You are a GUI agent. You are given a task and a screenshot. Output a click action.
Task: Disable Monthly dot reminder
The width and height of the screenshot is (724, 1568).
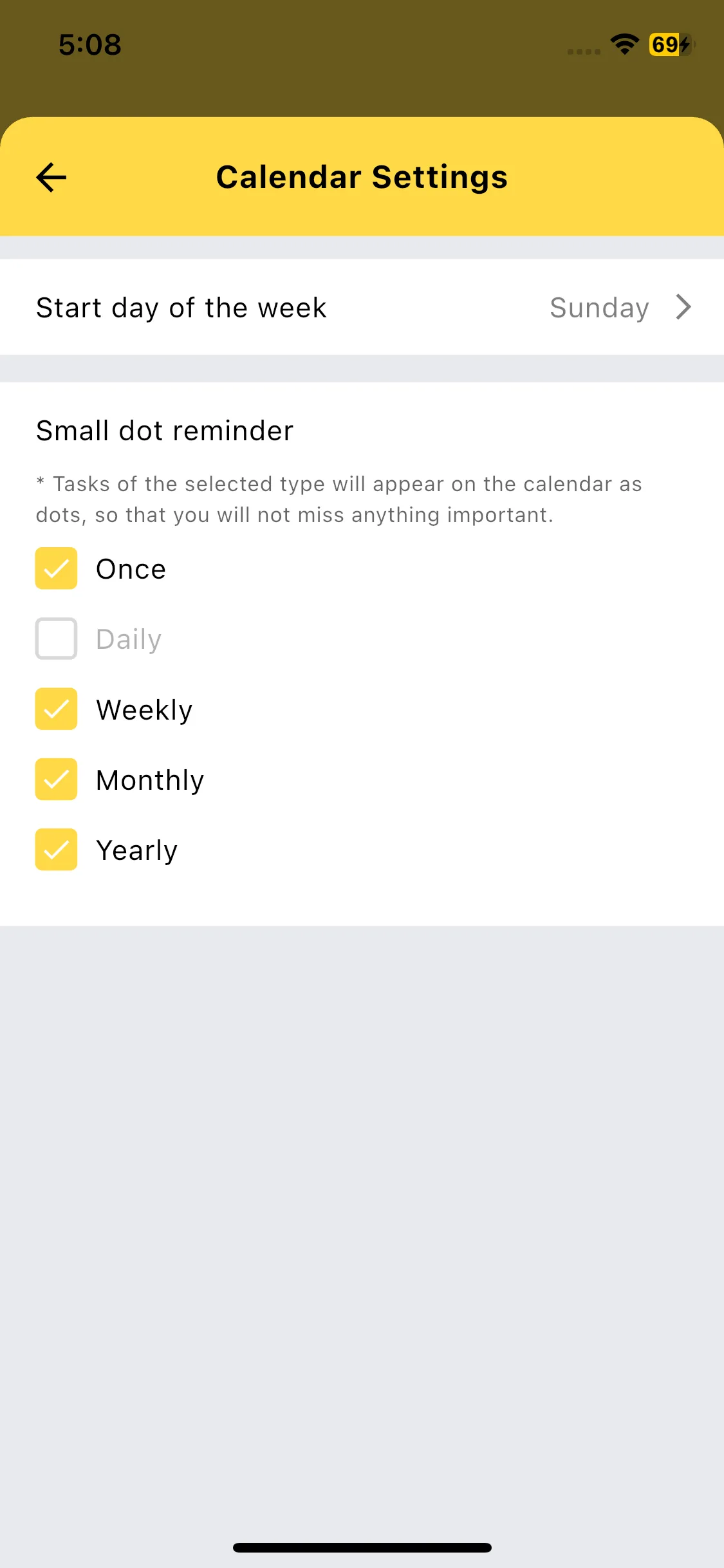point(57,779)
